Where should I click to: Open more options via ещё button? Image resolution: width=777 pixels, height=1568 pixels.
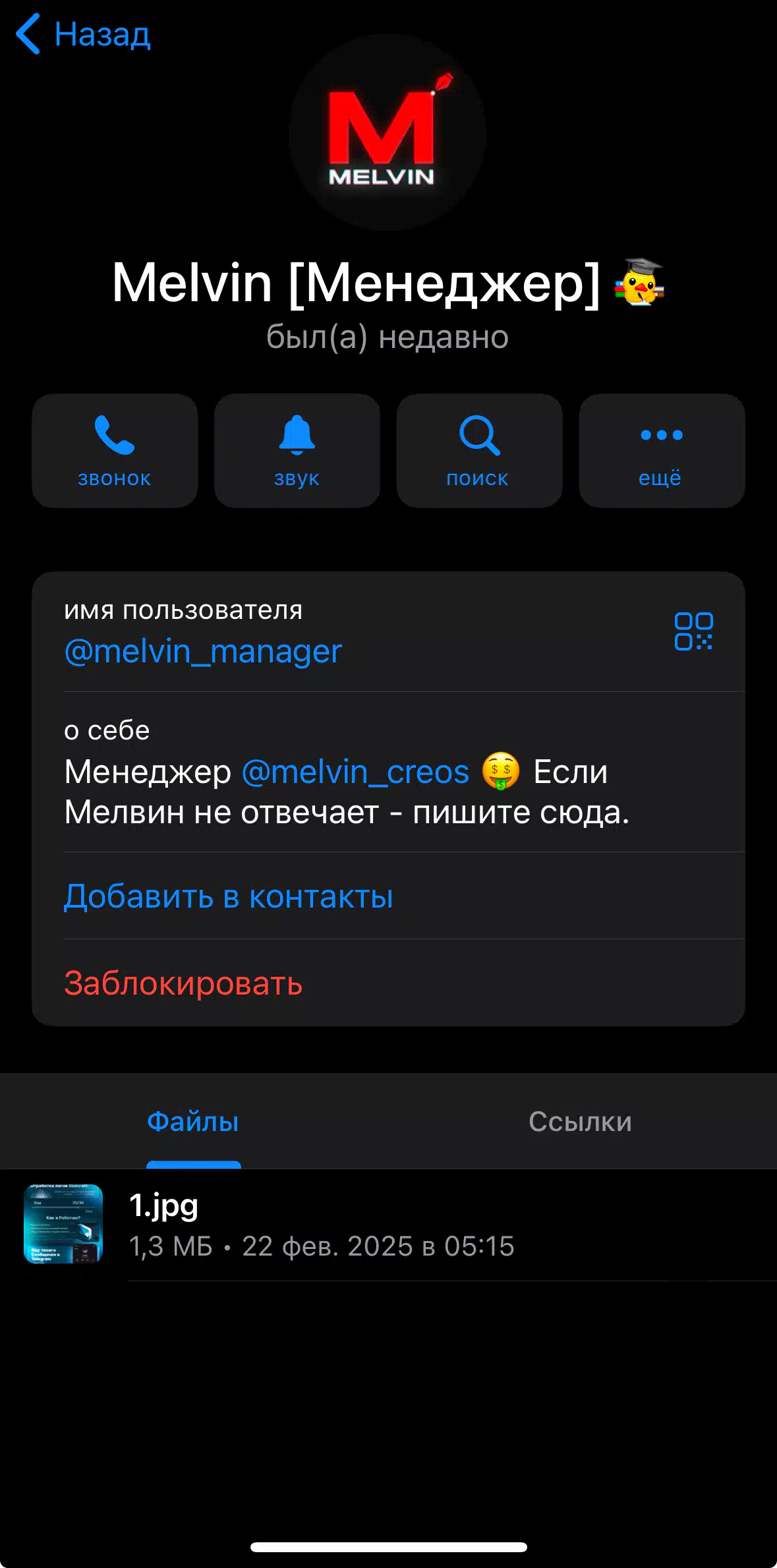(662, 451)
